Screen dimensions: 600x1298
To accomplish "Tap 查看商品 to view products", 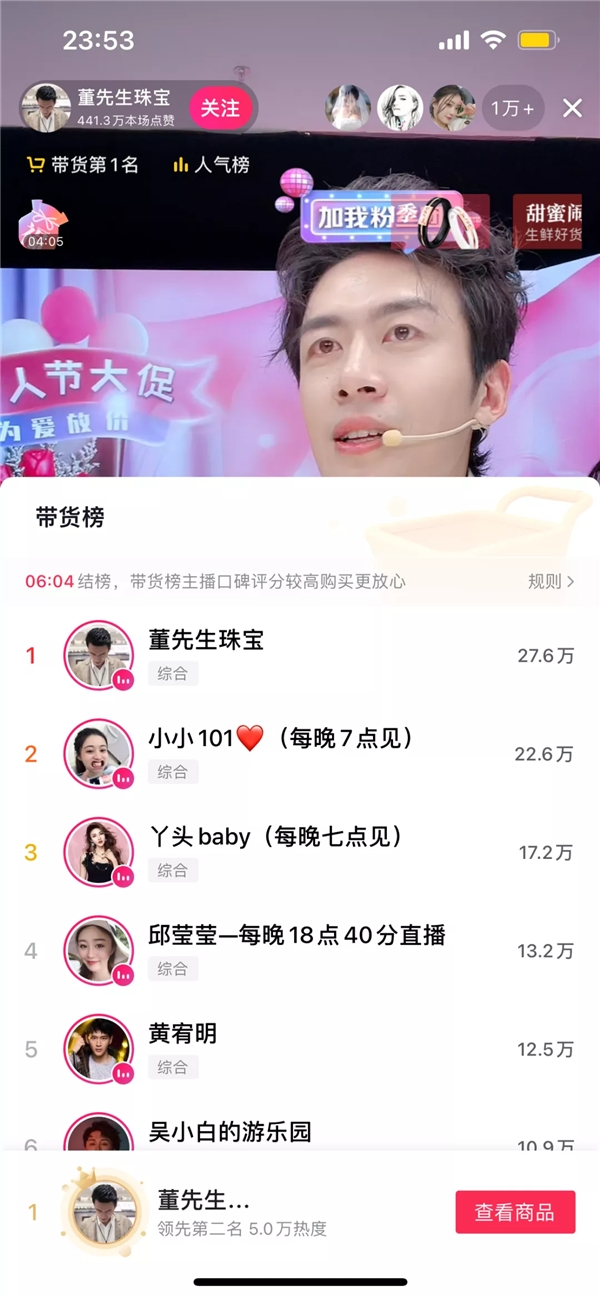I will coord(515,1212).
